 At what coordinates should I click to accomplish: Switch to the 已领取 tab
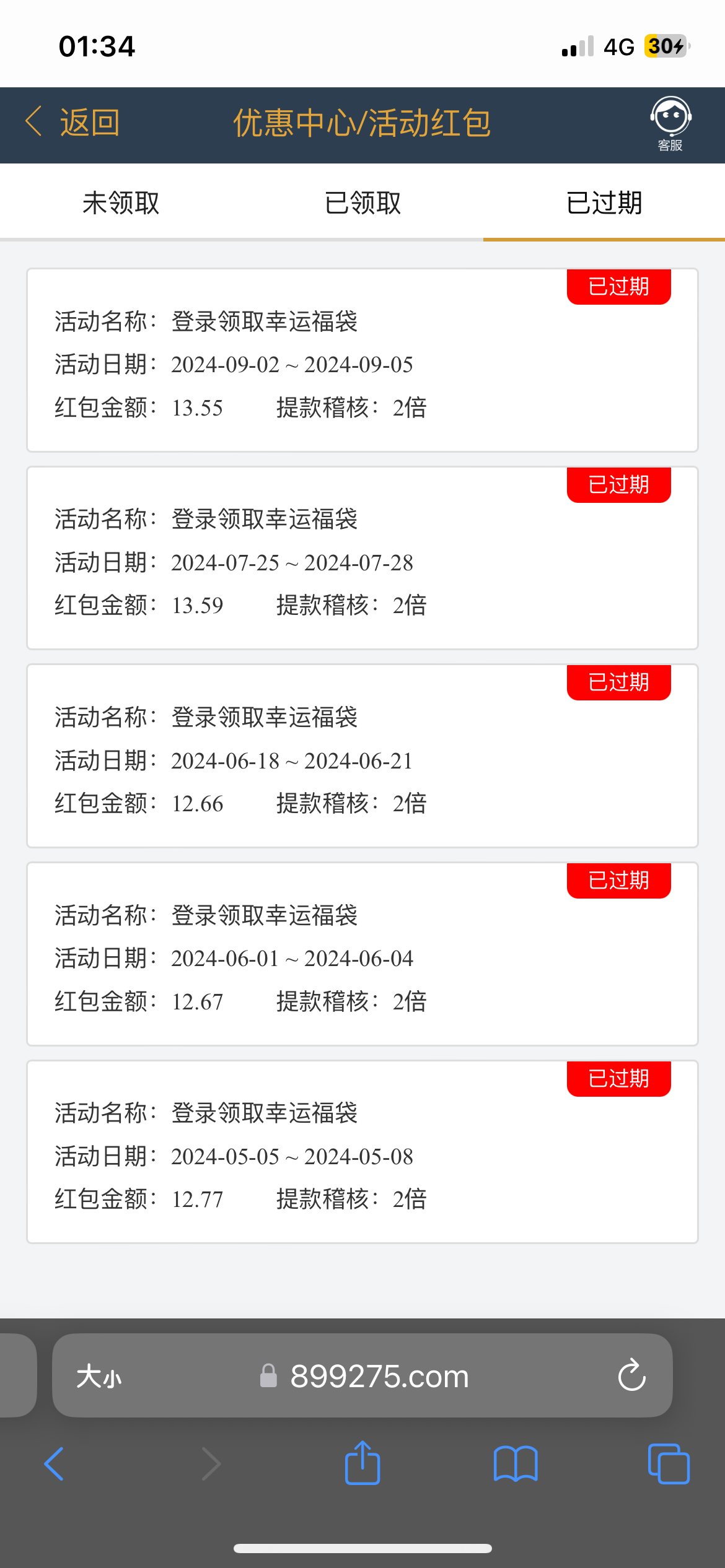click(362, 203)
